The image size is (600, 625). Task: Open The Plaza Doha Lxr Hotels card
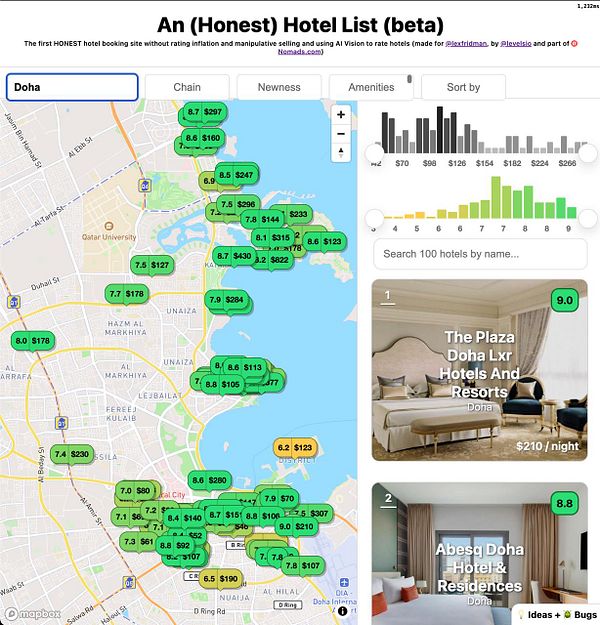pos(479,370)
